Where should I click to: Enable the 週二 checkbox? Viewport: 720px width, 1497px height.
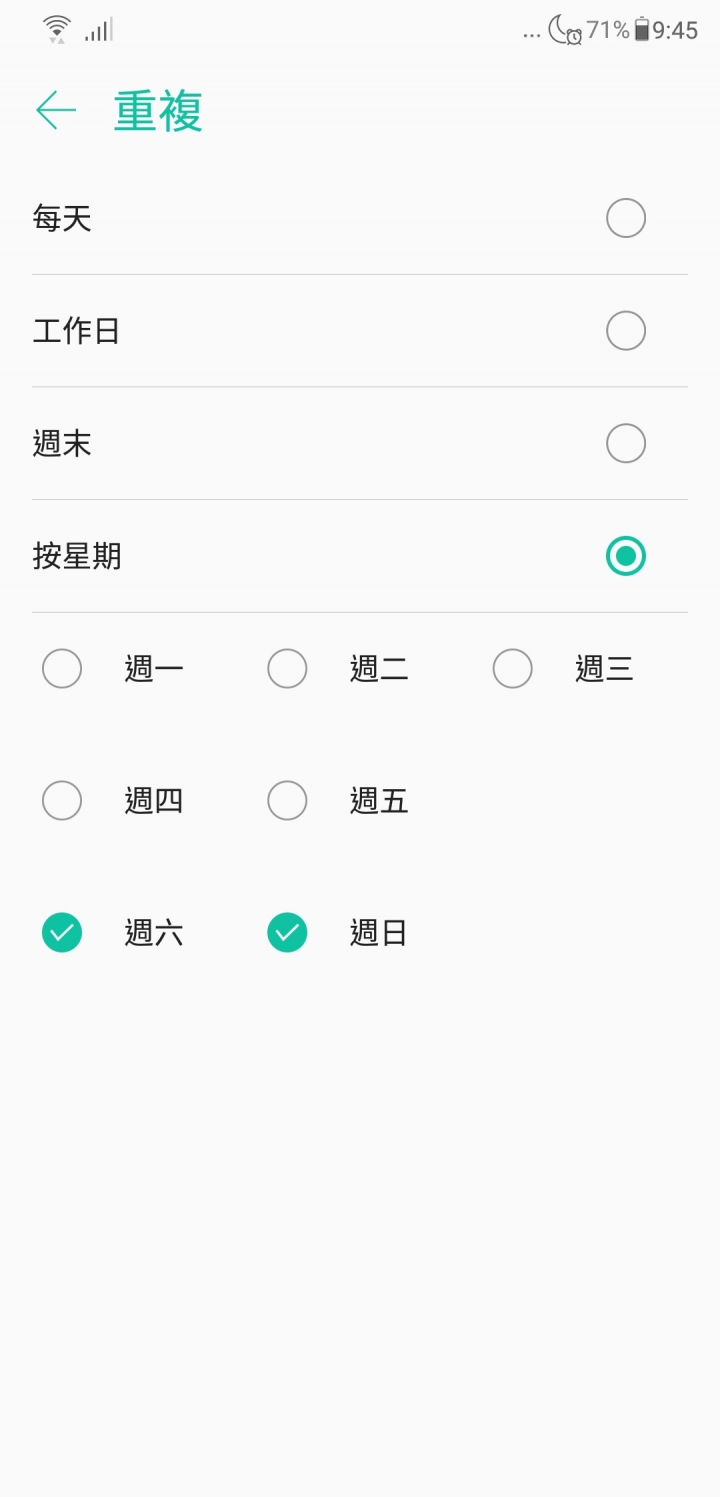(287, 669)
